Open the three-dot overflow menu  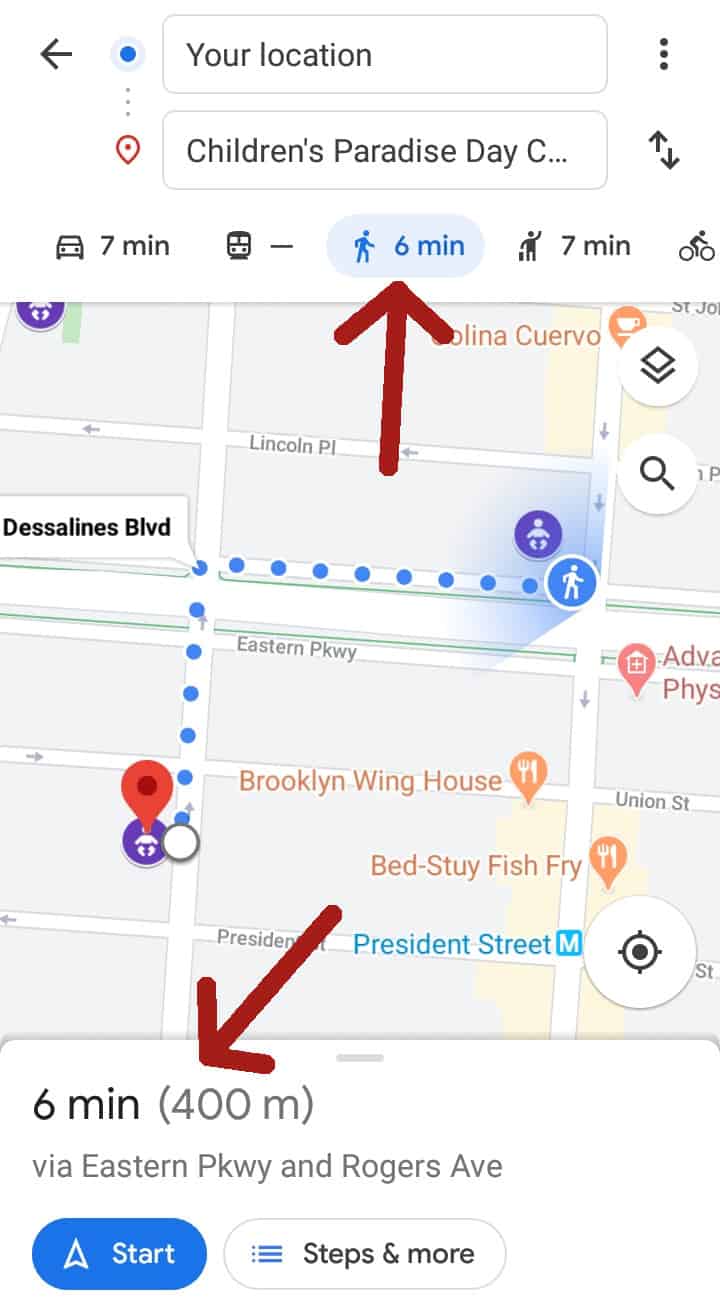[663, 54]
